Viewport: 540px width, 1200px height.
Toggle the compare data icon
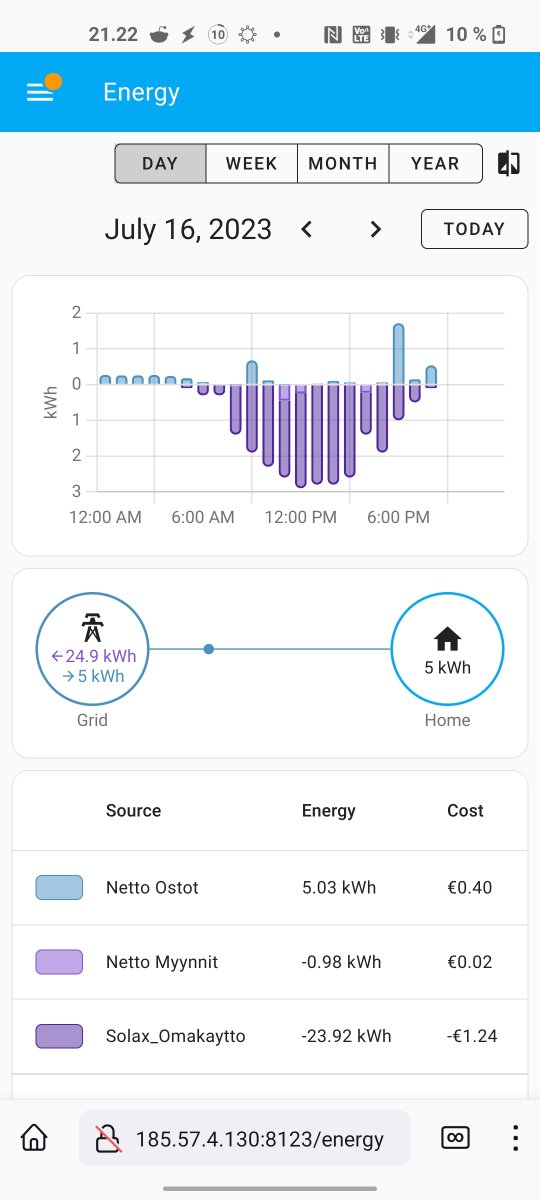(509, 163)
